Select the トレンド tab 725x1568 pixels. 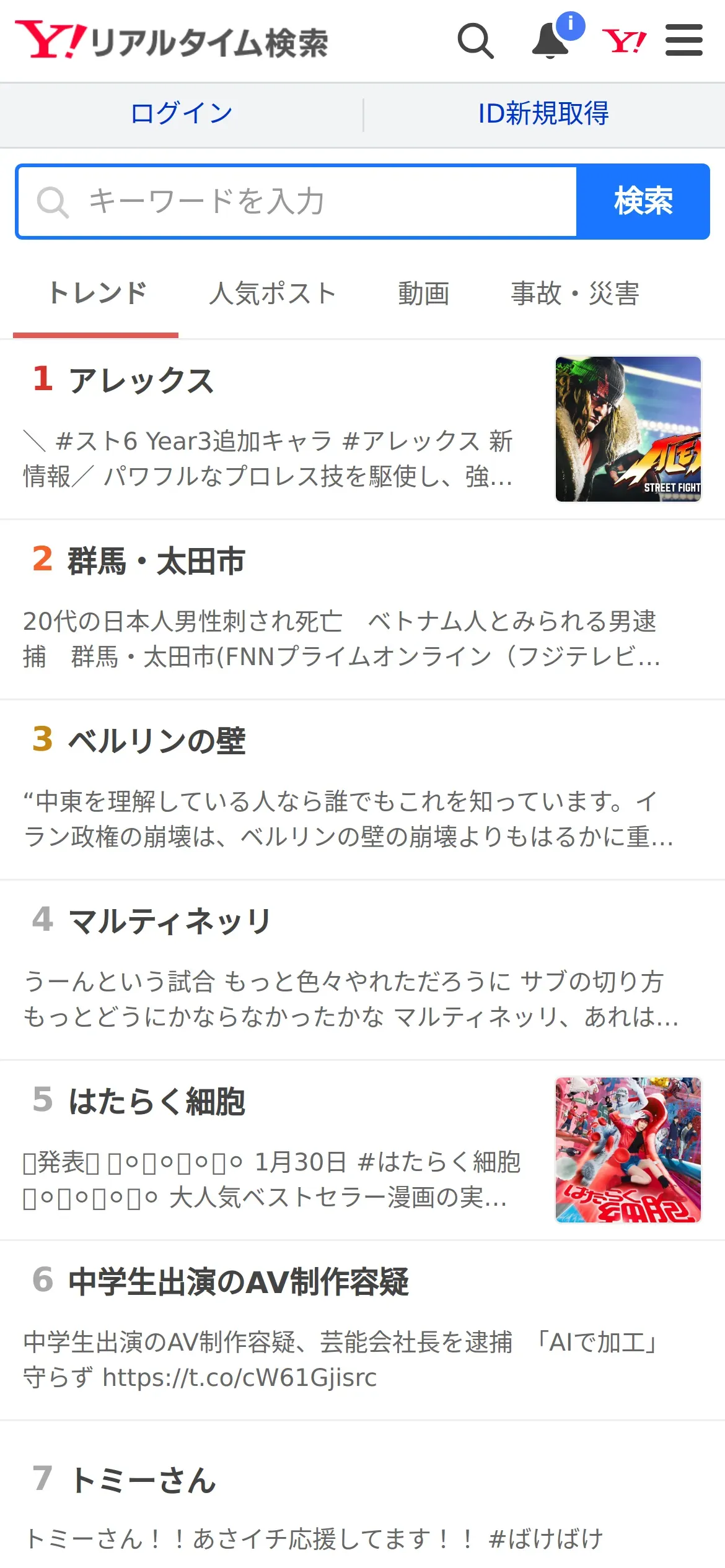click(97, 294)
